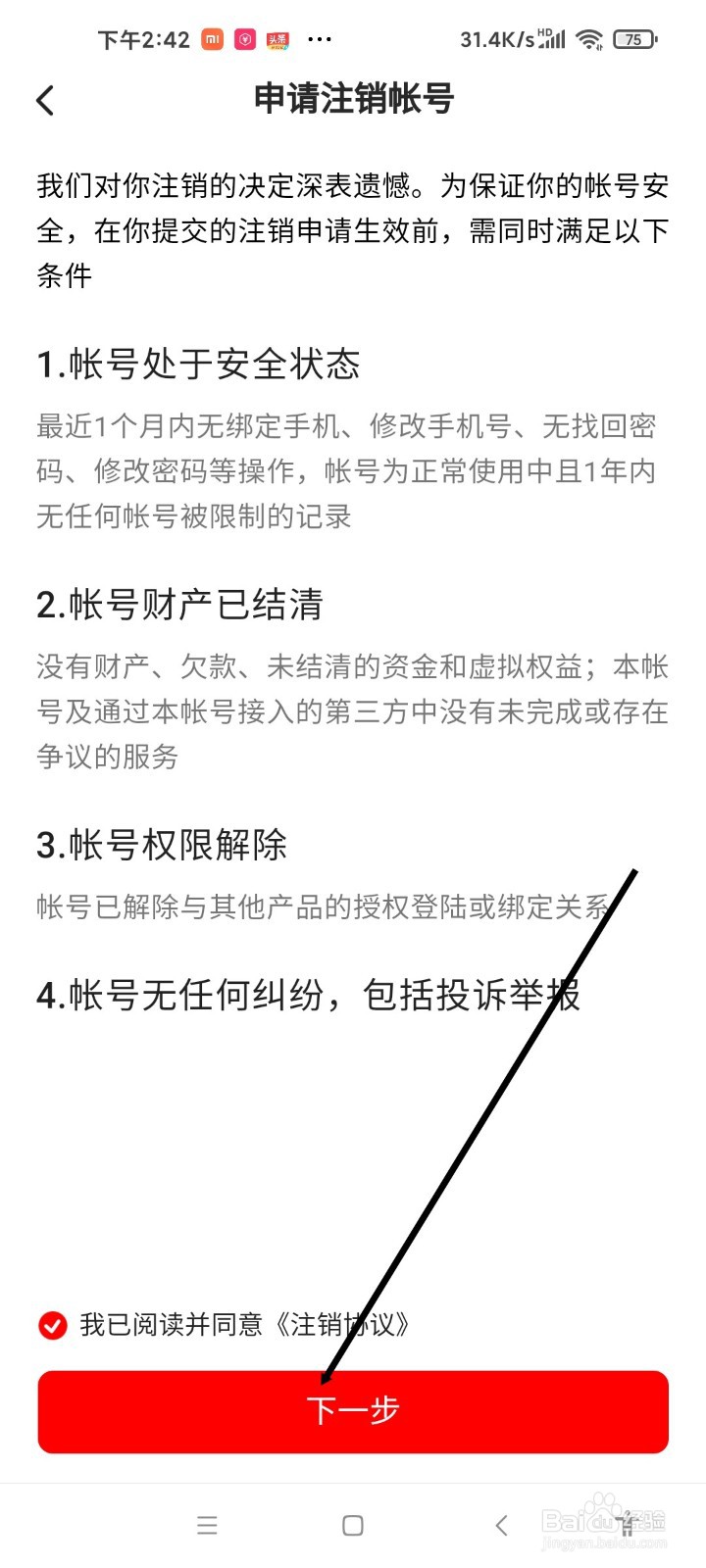Viewport: 706px width, 1568px height.
Task: Expand the hidden notifications ellipsis in status bar
Action: 321,39
